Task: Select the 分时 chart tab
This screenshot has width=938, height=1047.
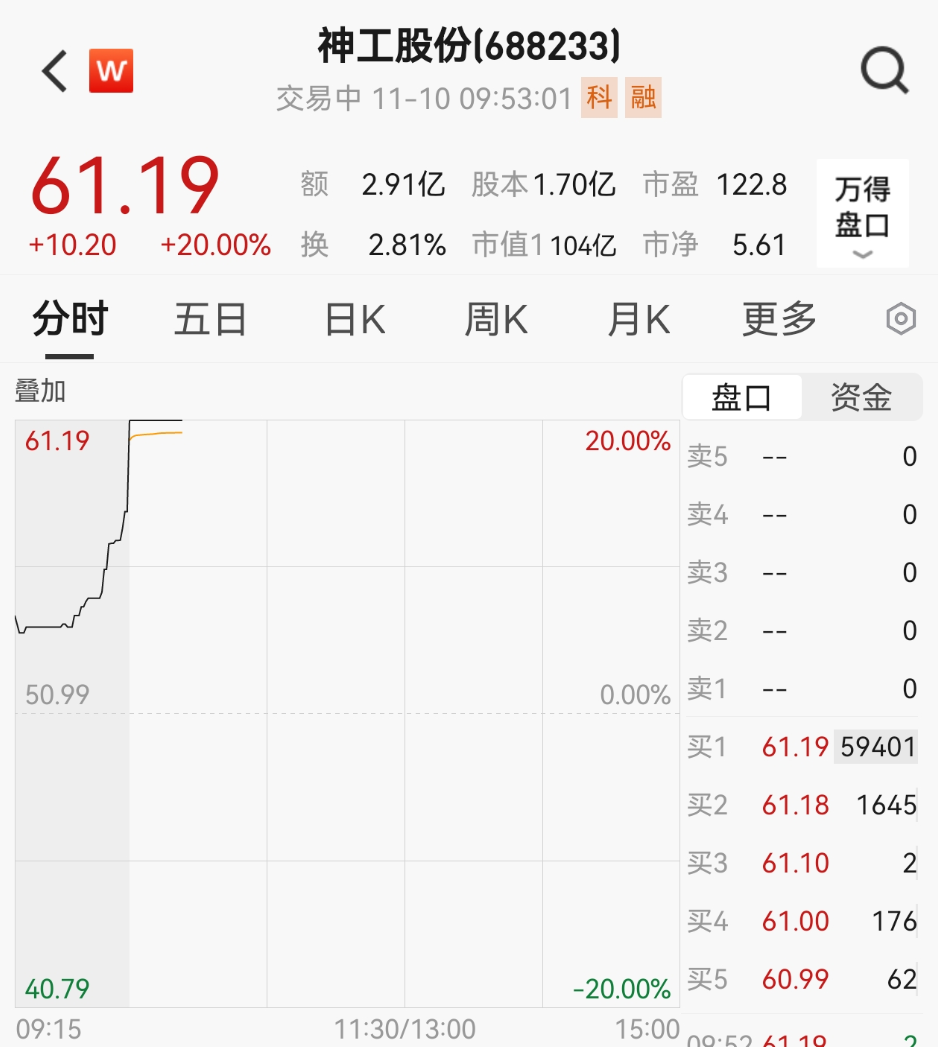Action: (70, 320)
